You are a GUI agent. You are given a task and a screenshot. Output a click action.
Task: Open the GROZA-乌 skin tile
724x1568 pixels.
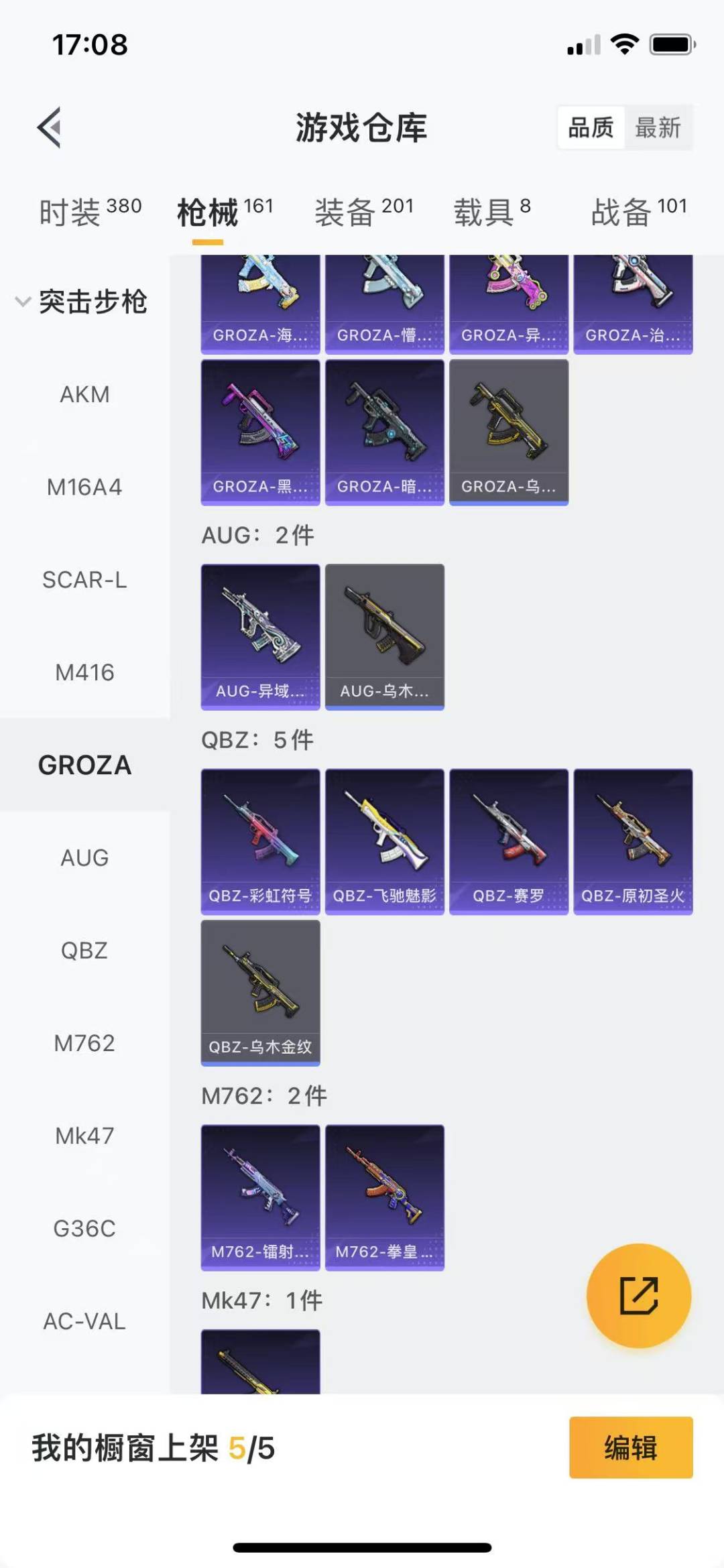click(508, 432)
